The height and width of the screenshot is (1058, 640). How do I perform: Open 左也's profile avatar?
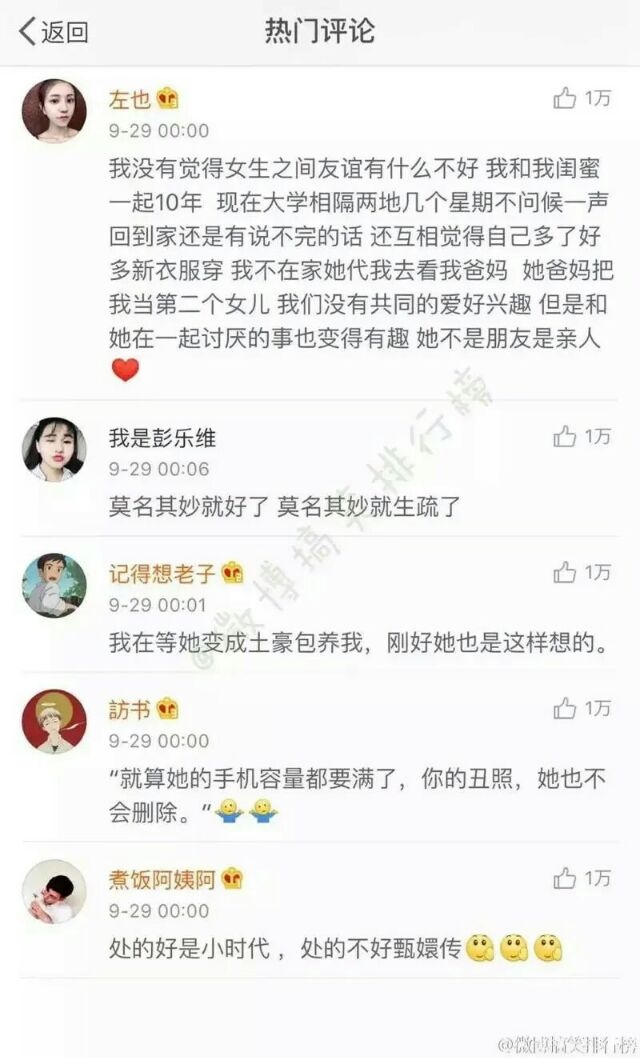point(54,111)
